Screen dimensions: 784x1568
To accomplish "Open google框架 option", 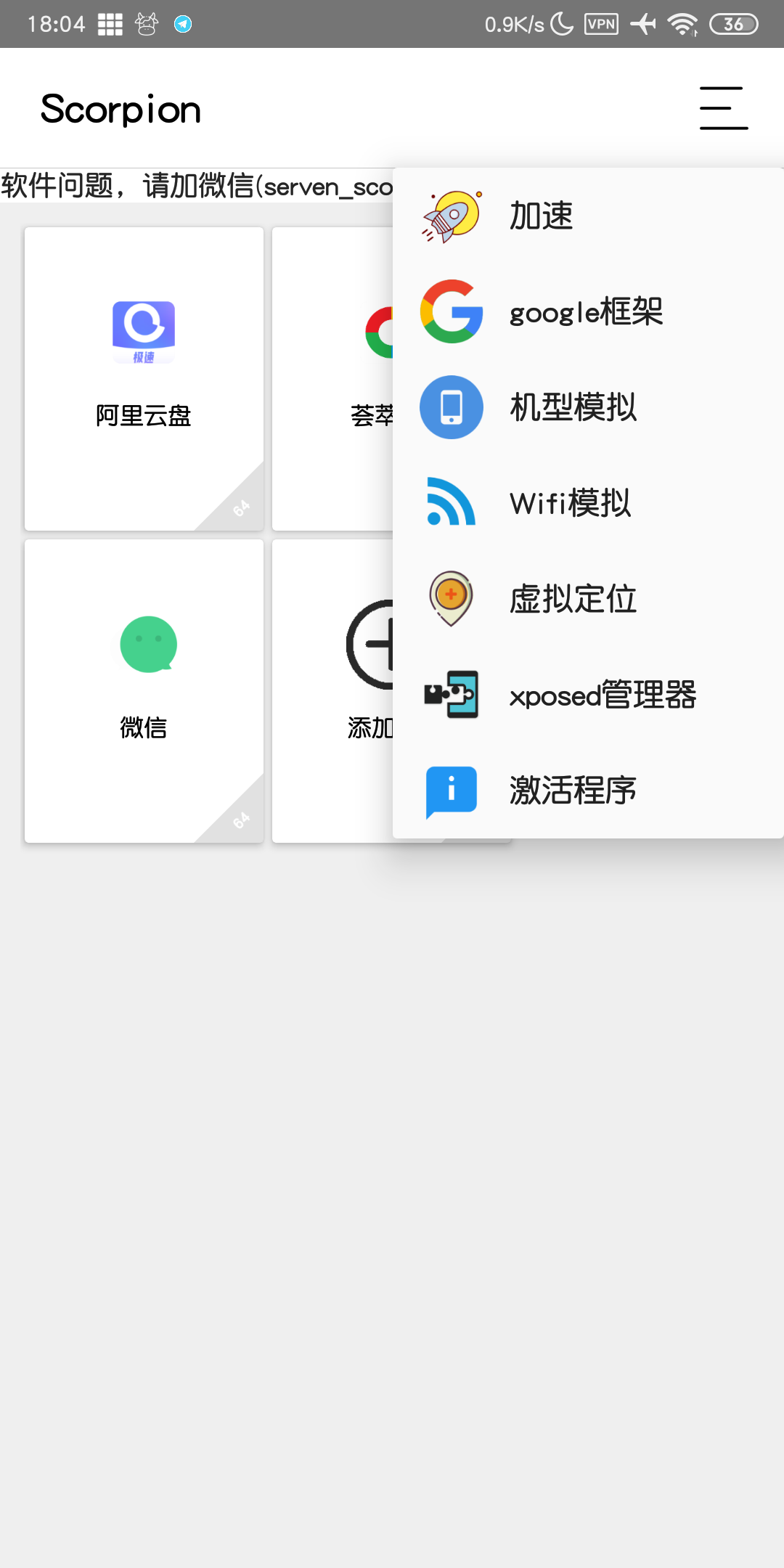I will coord(587,311).
